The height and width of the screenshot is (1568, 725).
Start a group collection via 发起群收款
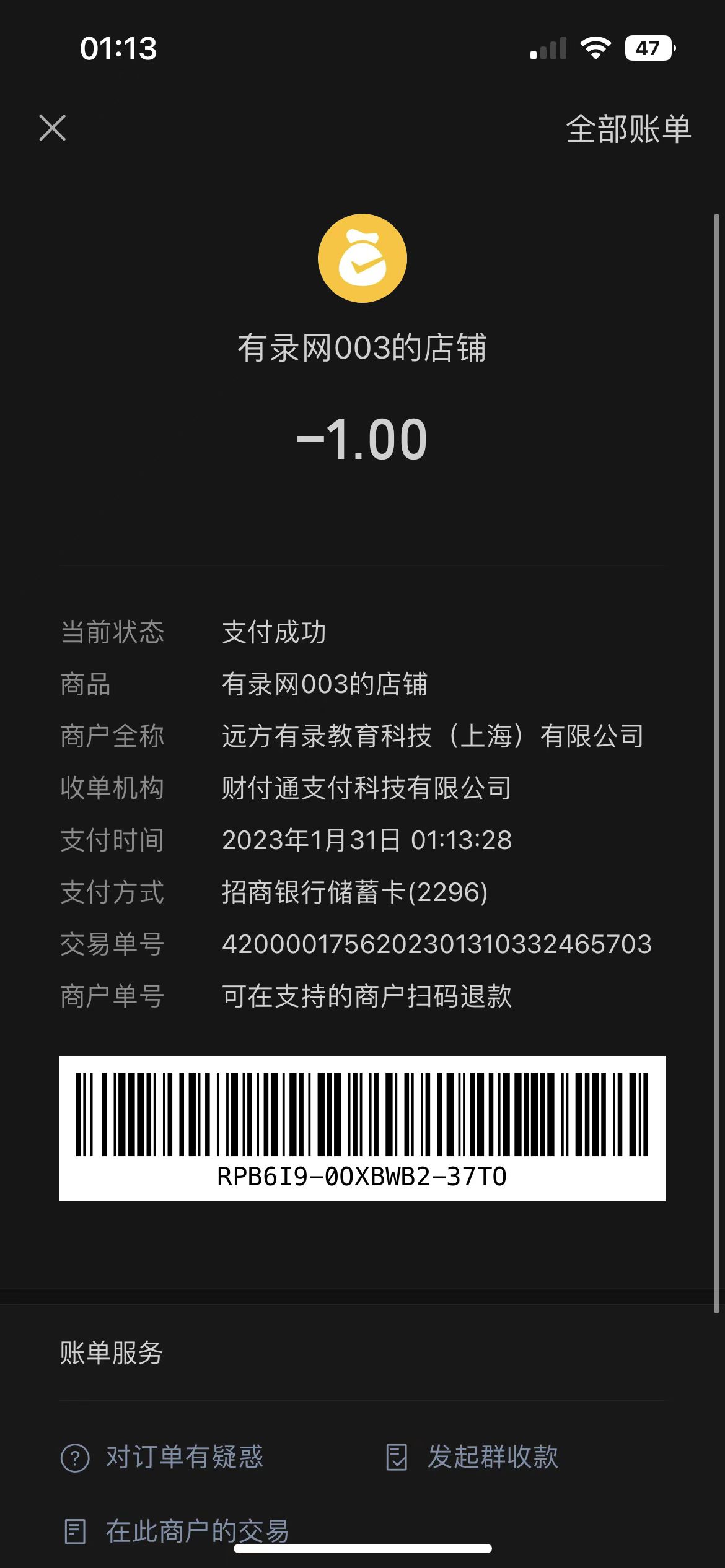(x=472, y=1457)
